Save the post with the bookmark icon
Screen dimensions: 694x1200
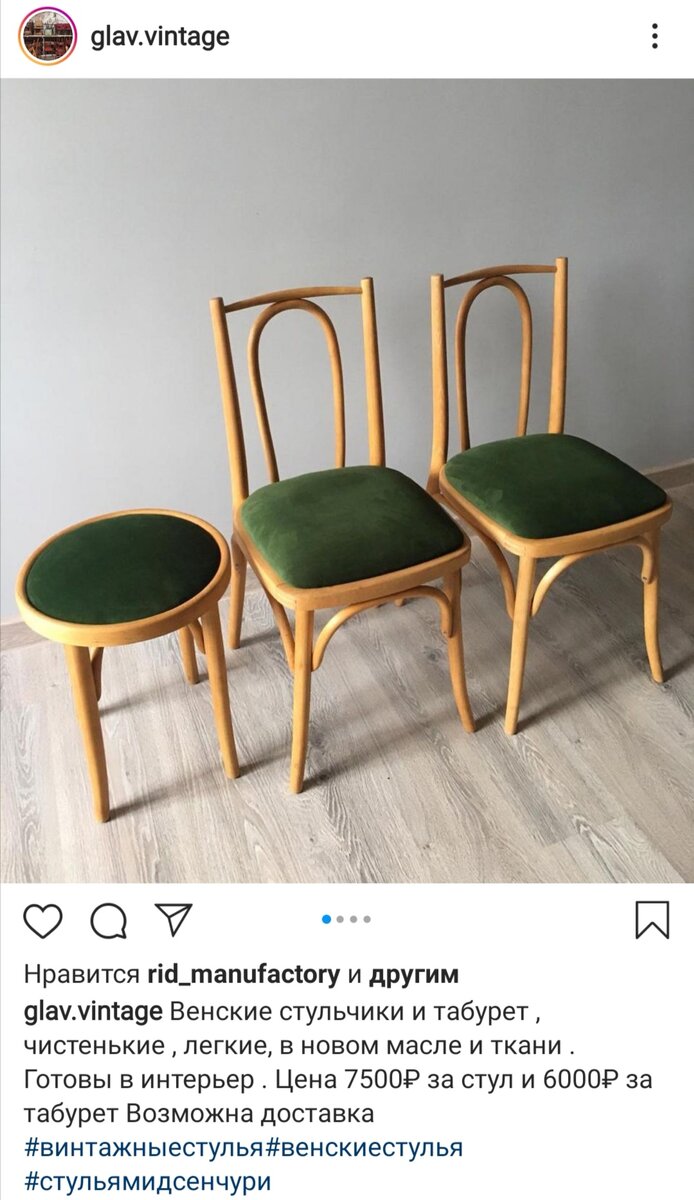[652, 920]
